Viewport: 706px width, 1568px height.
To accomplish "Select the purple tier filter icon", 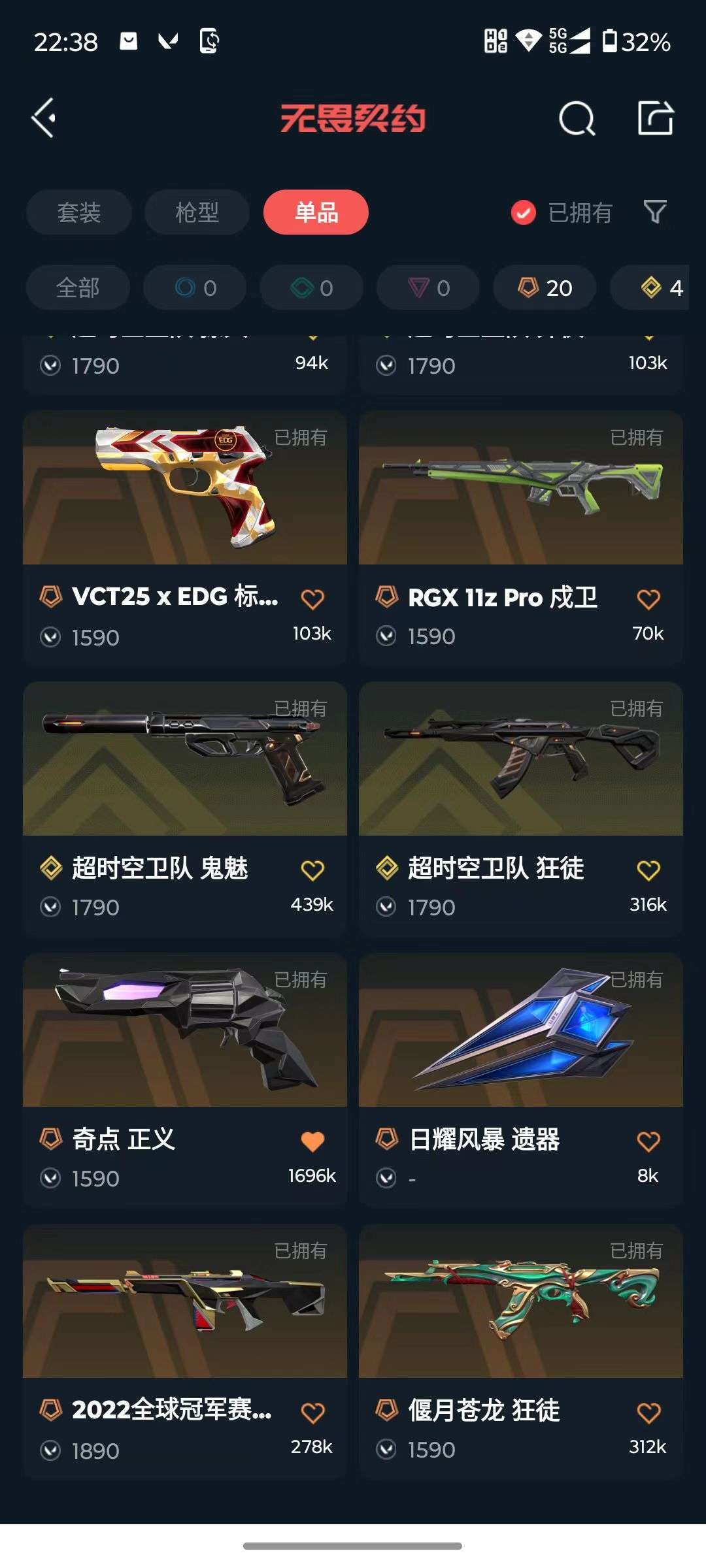I will 428,287.
